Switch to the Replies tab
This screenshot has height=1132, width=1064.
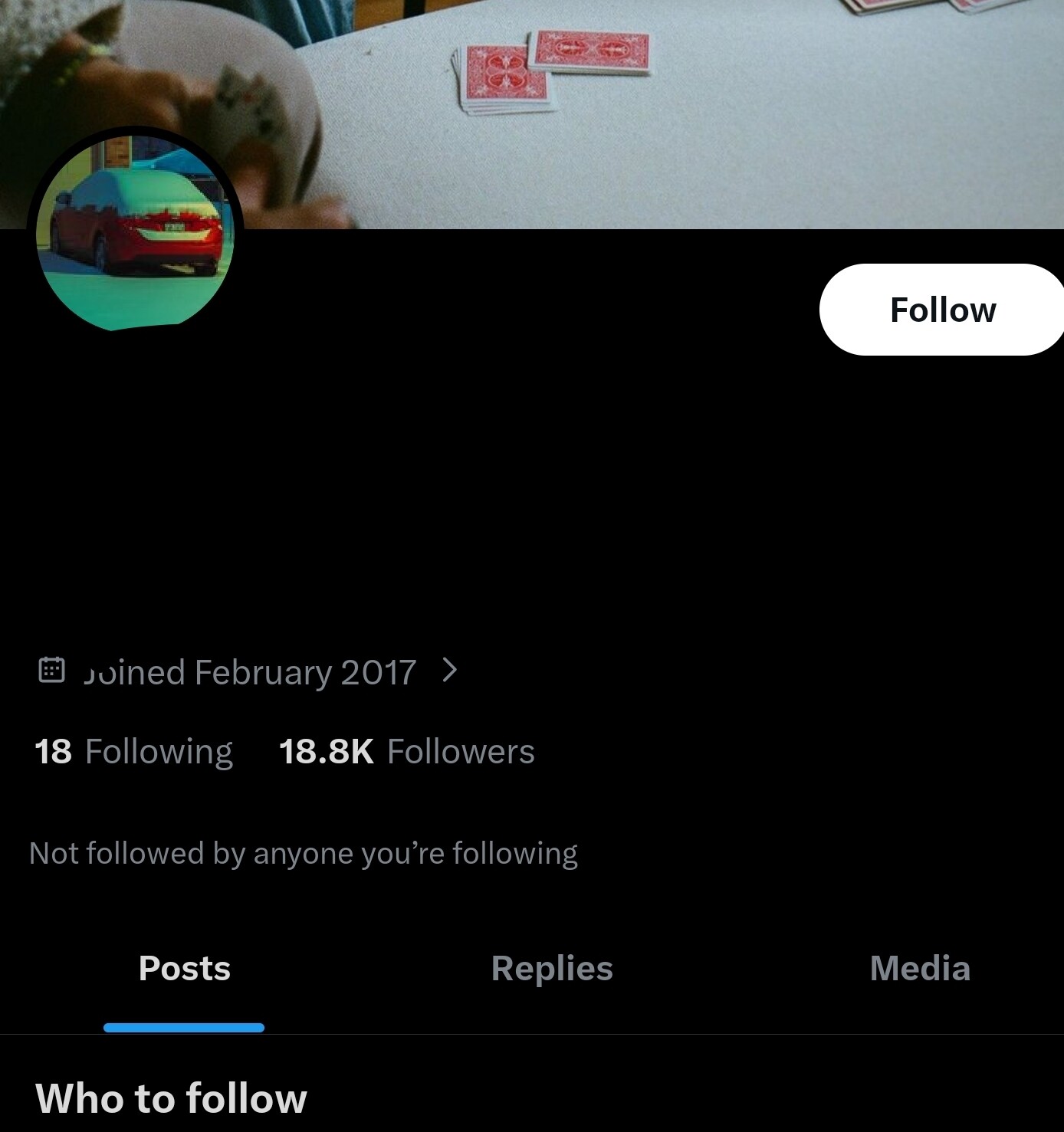[552, 968]
